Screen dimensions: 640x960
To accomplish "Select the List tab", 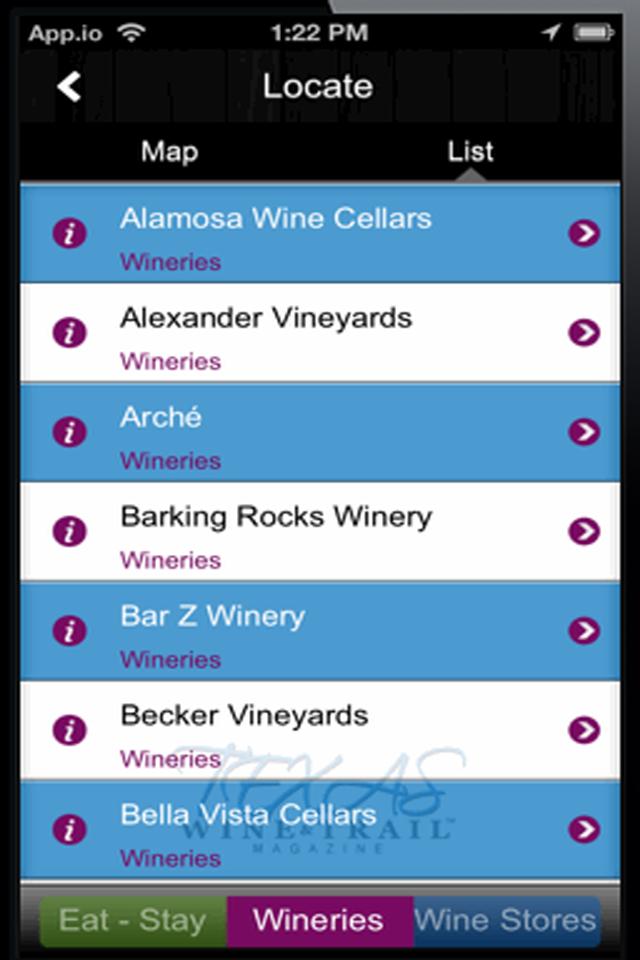I will click(470, 152).
